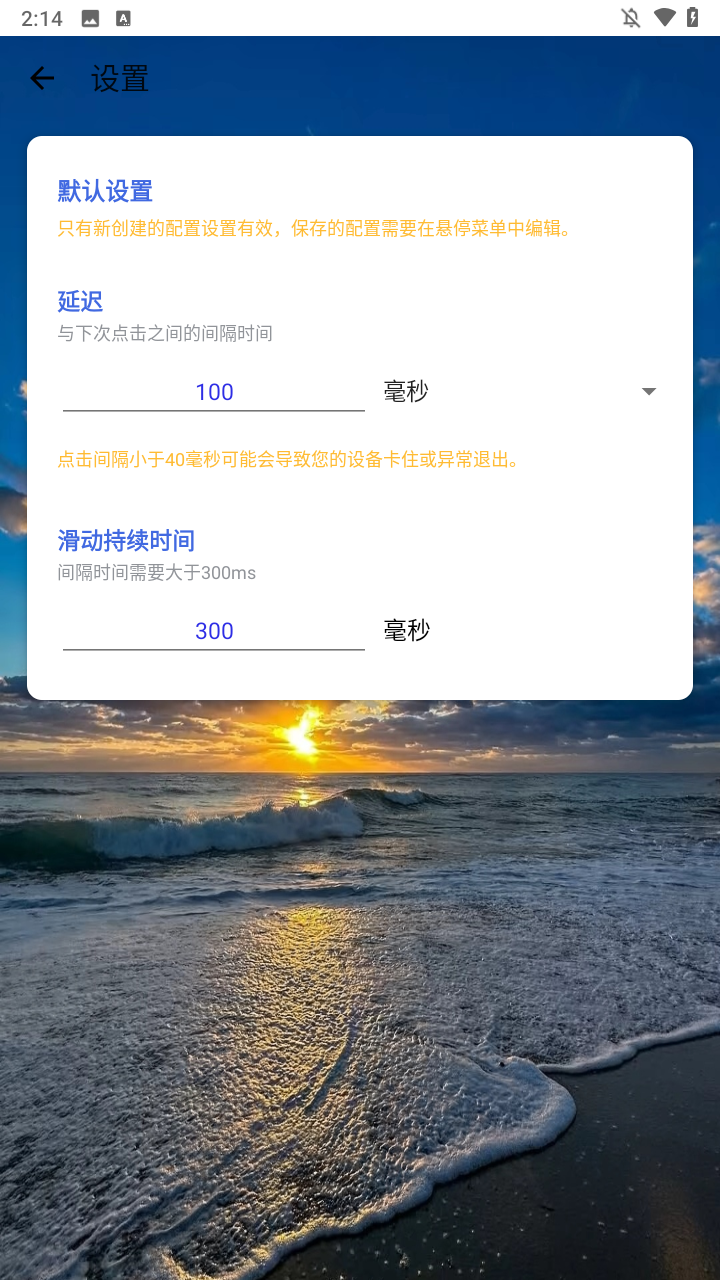The image size is (720, 1280).
Task: Edit the 延迟 value field showing 100
Action: (214, 391)
